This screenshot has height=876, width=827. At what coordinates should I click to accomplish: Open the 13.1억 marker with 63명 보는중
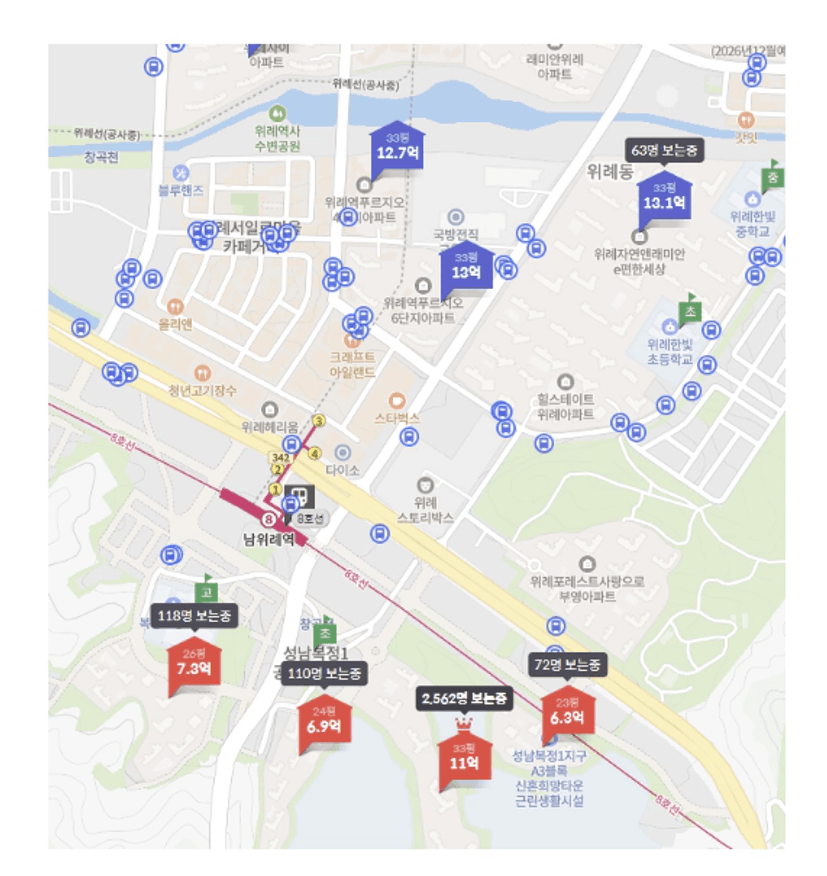665,197
